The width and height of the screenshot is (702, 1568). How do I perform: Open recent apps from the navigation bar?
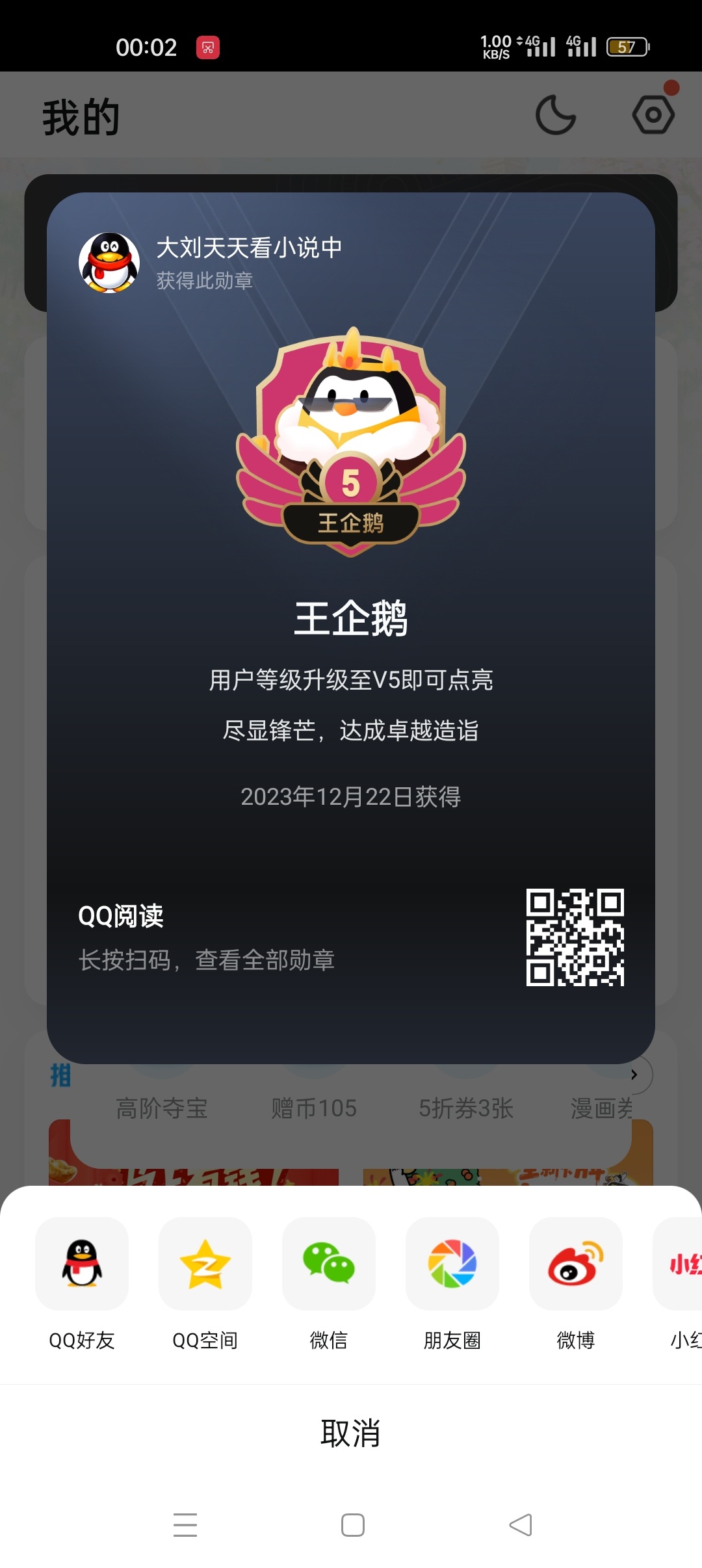pos(185,1525)
